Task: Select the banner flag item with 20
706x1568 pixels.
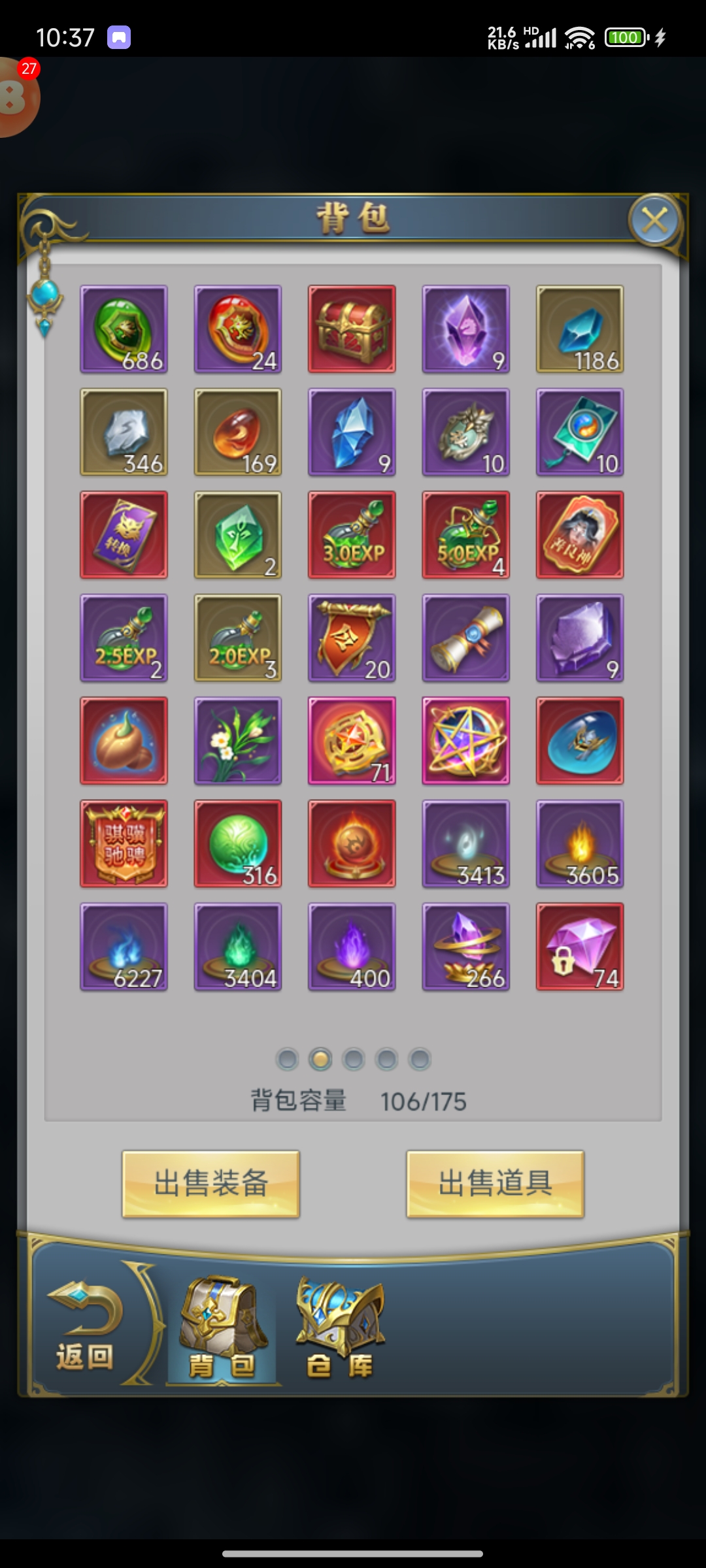Action: (352, 638)
